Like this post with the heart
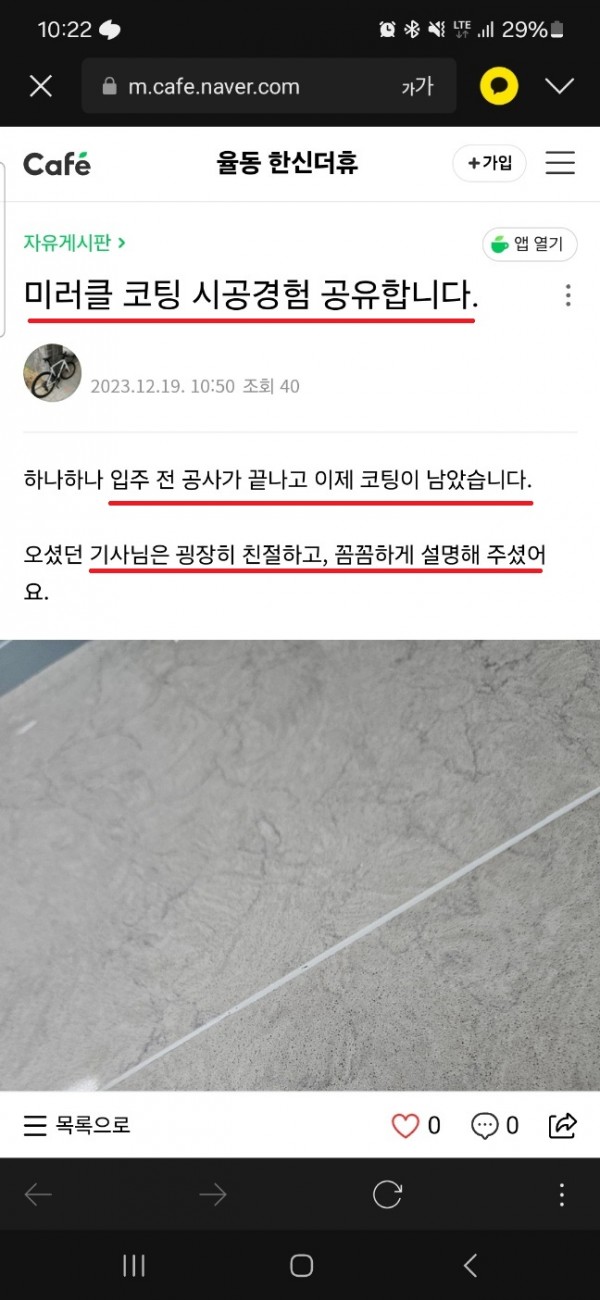600x1300 pixels. click(x=405, y=1126)
